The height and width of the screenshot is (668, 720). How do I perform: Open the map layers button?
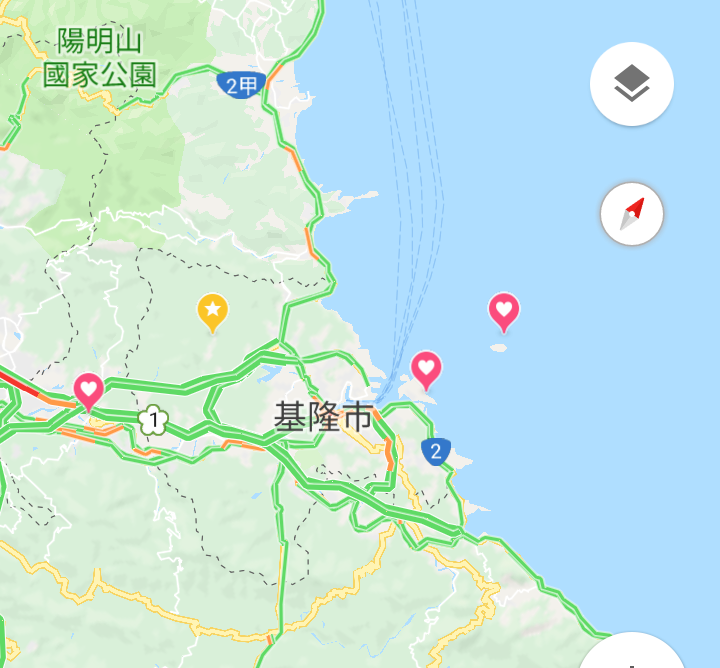(x=631, y=84)
